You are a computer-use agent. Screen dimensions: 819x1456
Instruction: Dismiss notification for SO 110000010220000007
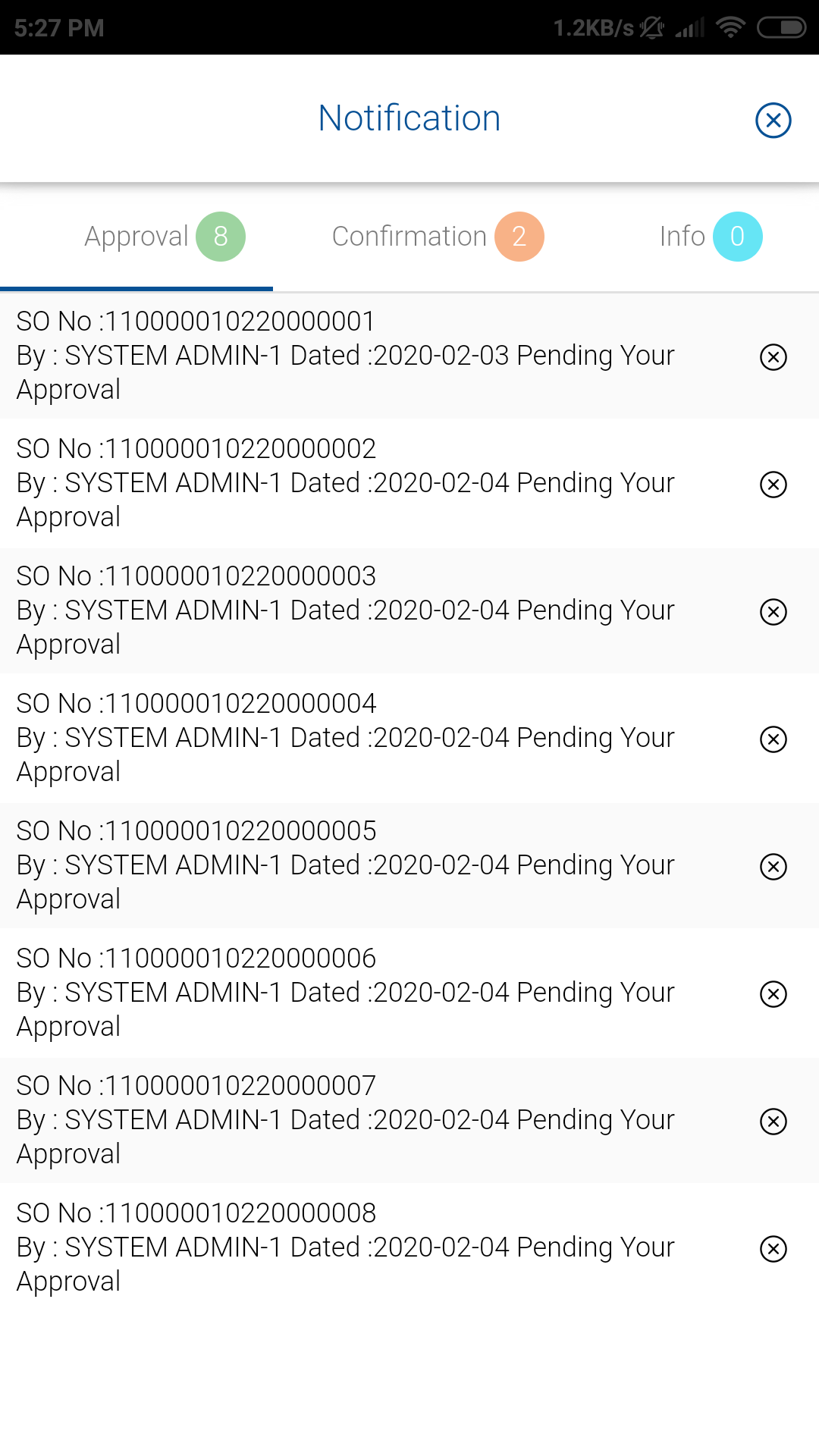point(773,1121)
